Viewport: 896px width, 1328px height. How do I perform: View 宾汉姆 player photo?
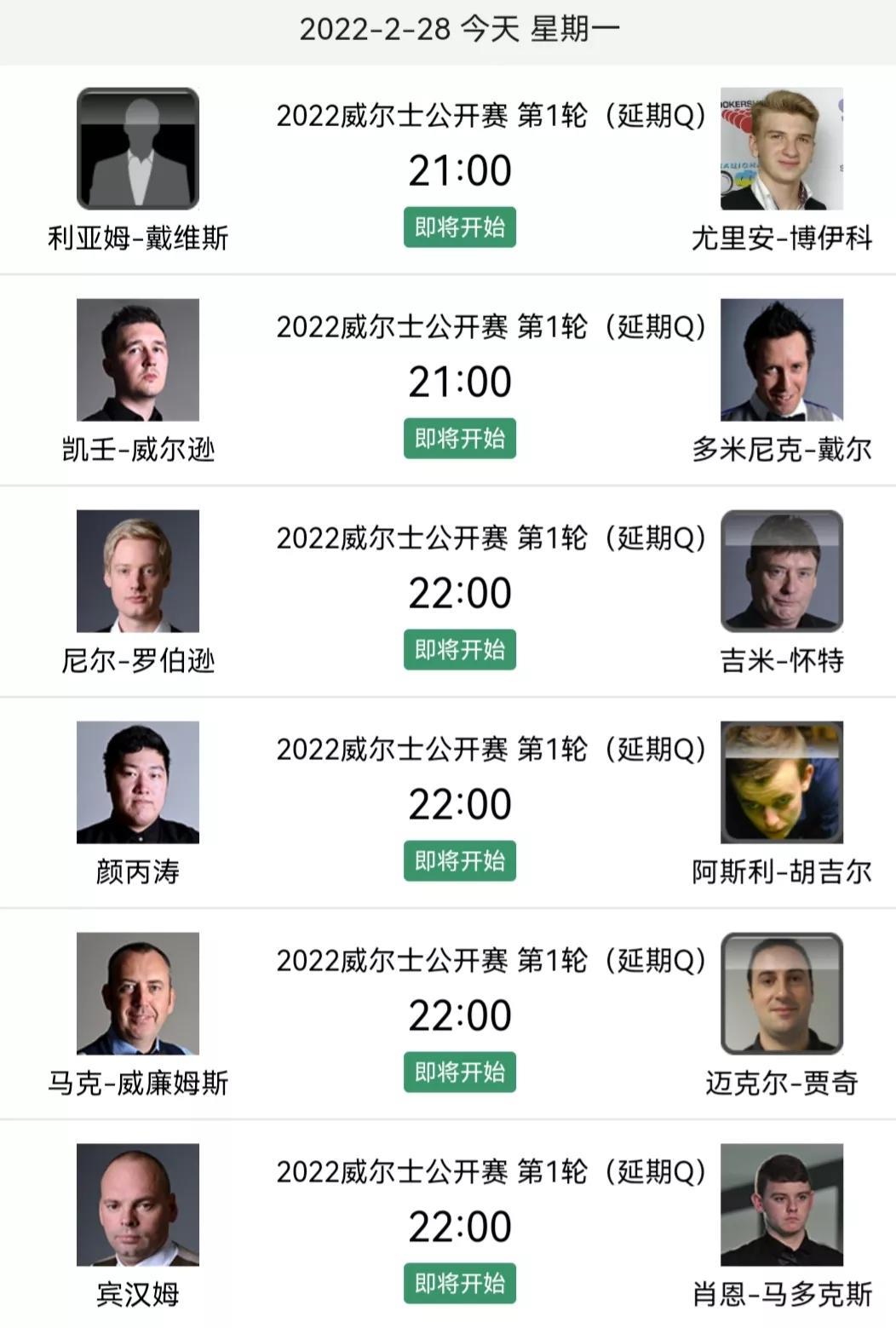[x=138, y=1204]
